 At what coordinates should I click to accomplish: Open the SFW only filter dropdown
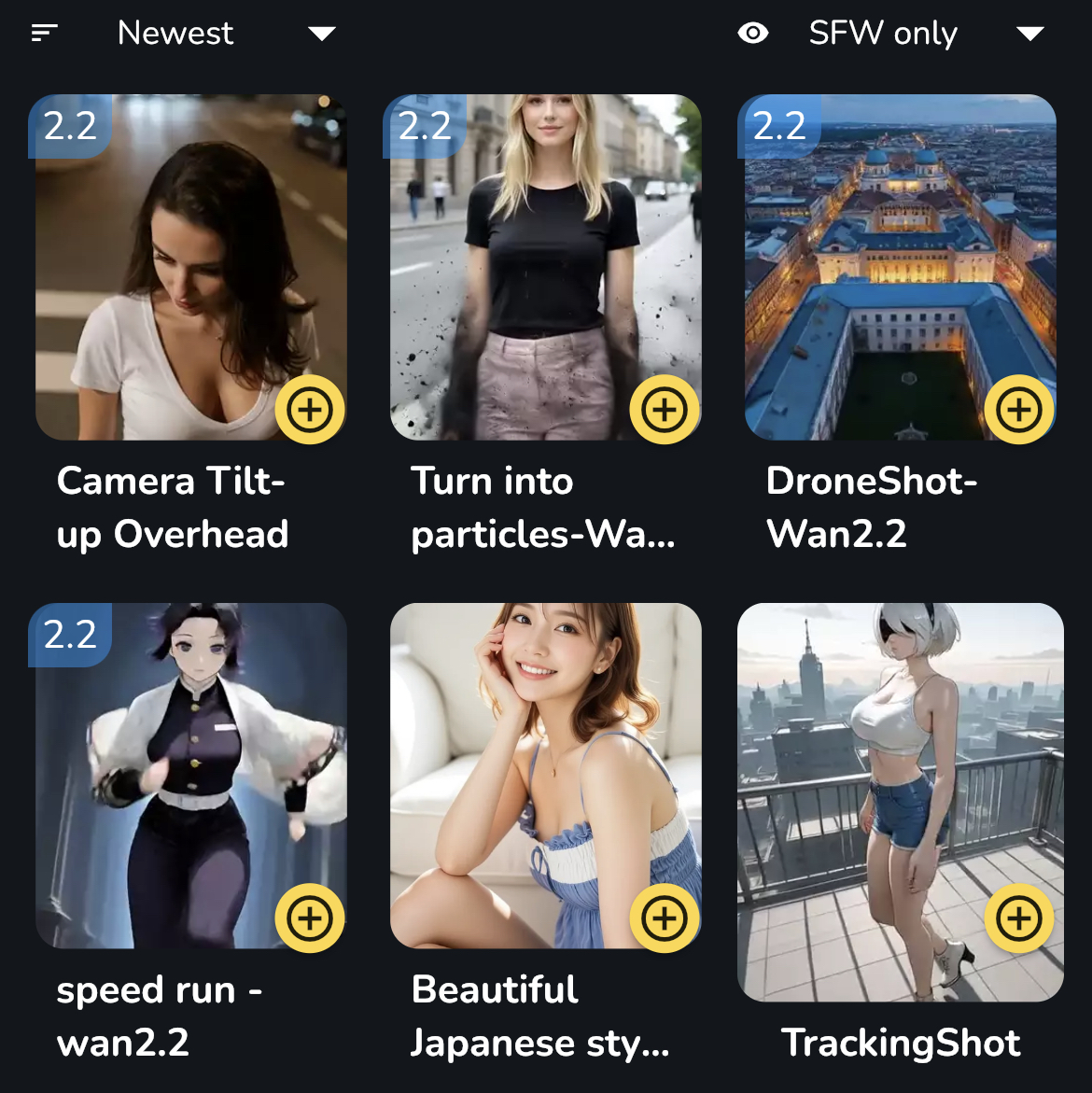coord(924,34)
